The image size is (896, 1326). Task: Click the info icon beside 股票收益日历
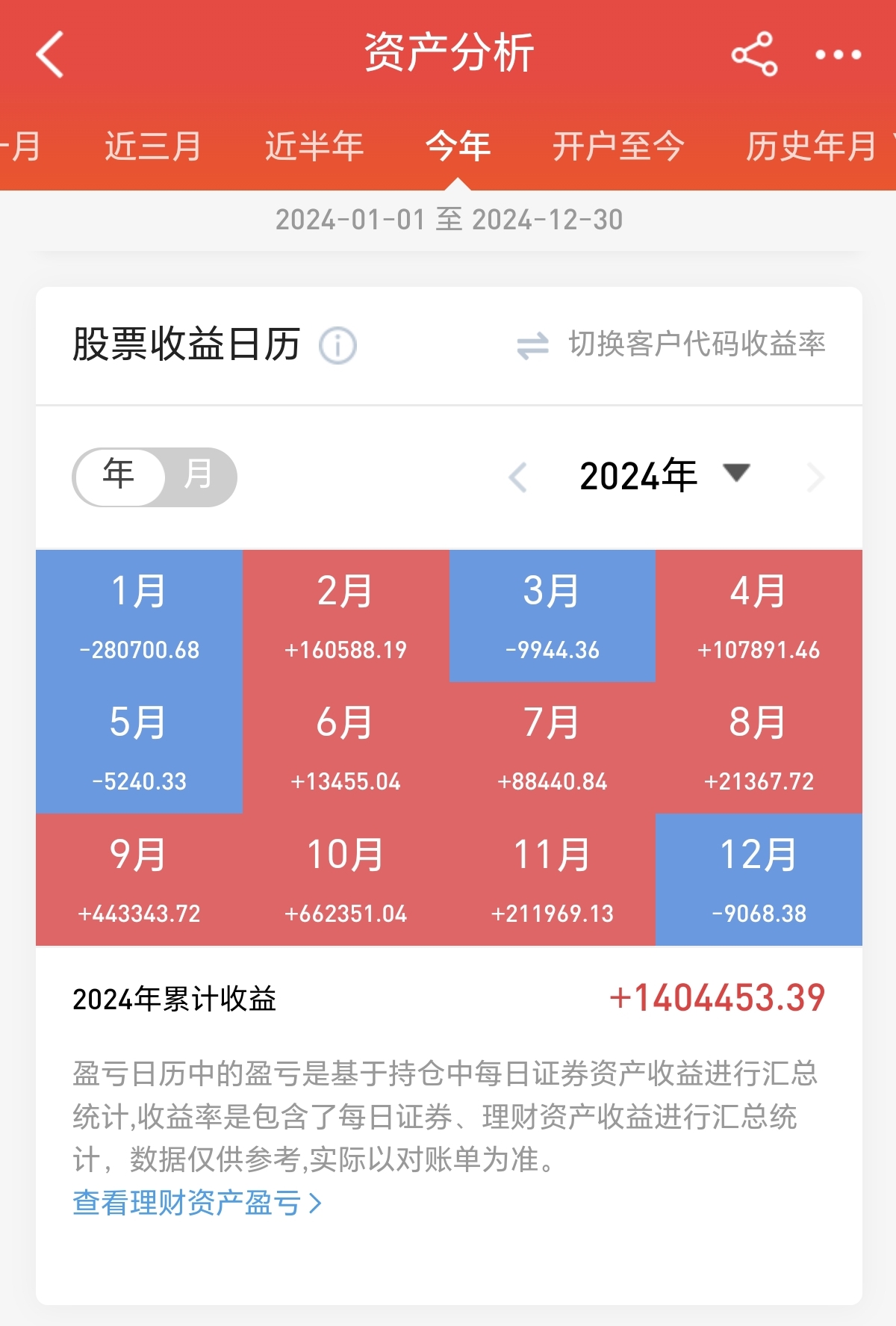pos(338,345)
